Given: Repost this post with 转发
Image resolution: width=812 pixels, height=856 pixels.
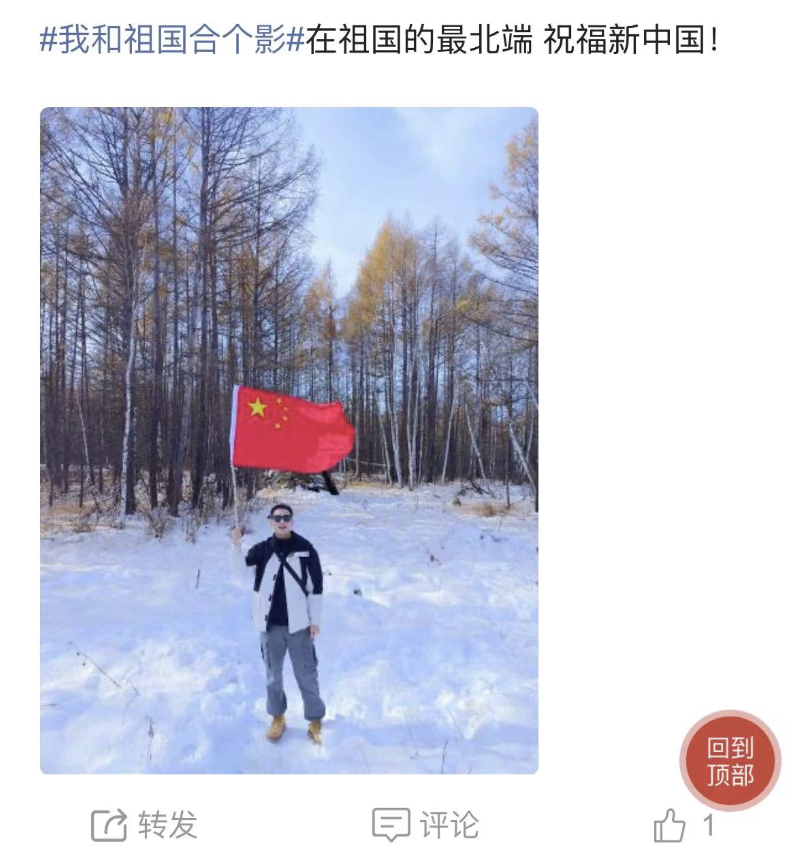Looking at the screenshot, I should (x=145, y=825).
